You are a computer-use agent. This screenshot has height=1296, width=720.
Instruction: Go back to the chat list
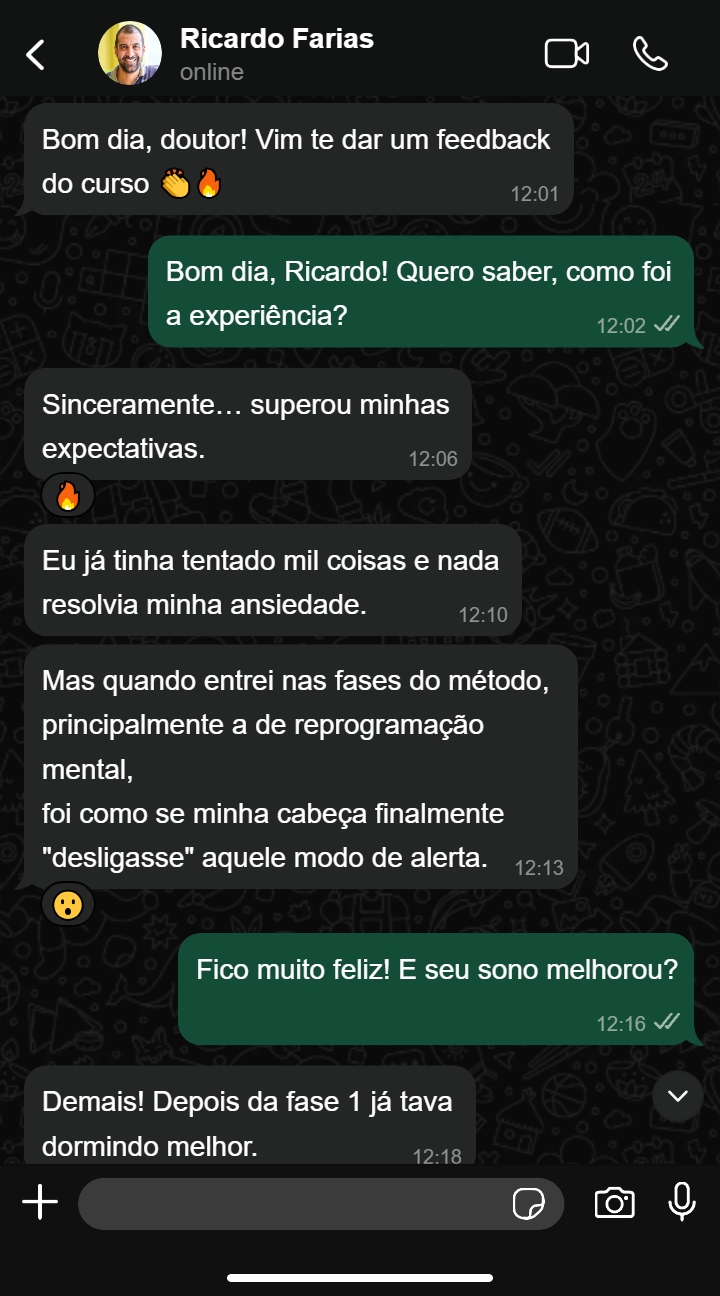point(35,54)
